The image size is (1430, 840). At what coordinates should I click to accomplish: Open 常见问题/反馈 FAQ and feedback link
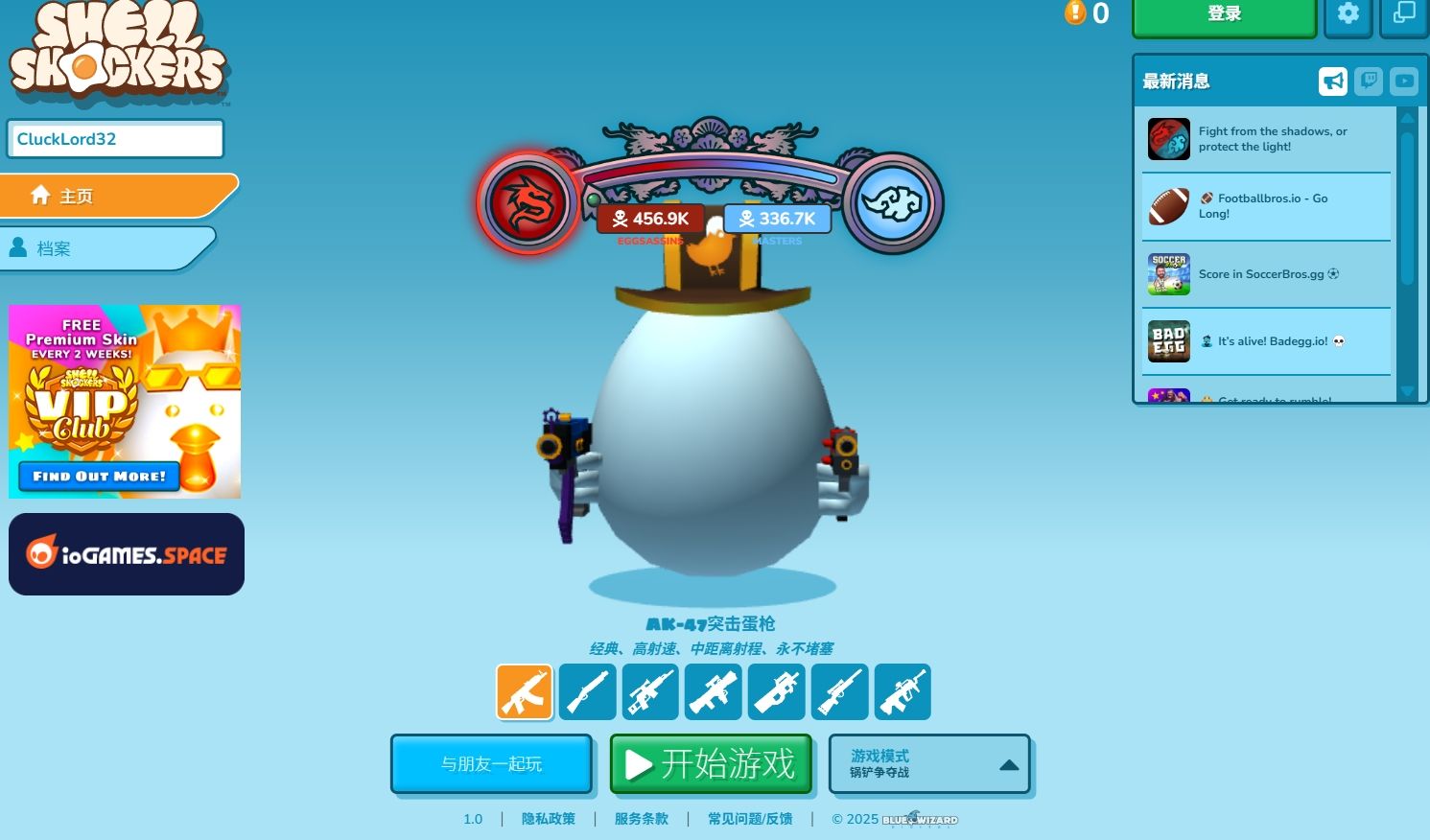pyautogui.click(x=750, y=819)
